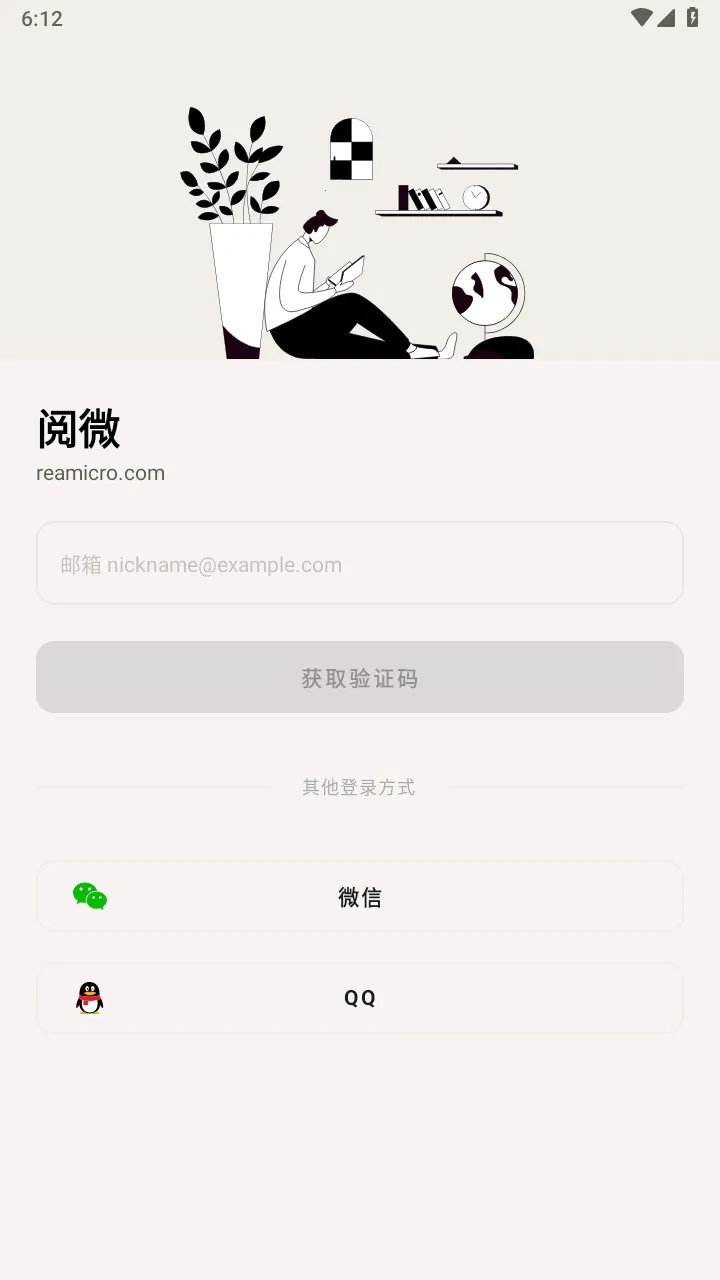
Task: Click the email address input field
Action: click(x=360, y=563)
